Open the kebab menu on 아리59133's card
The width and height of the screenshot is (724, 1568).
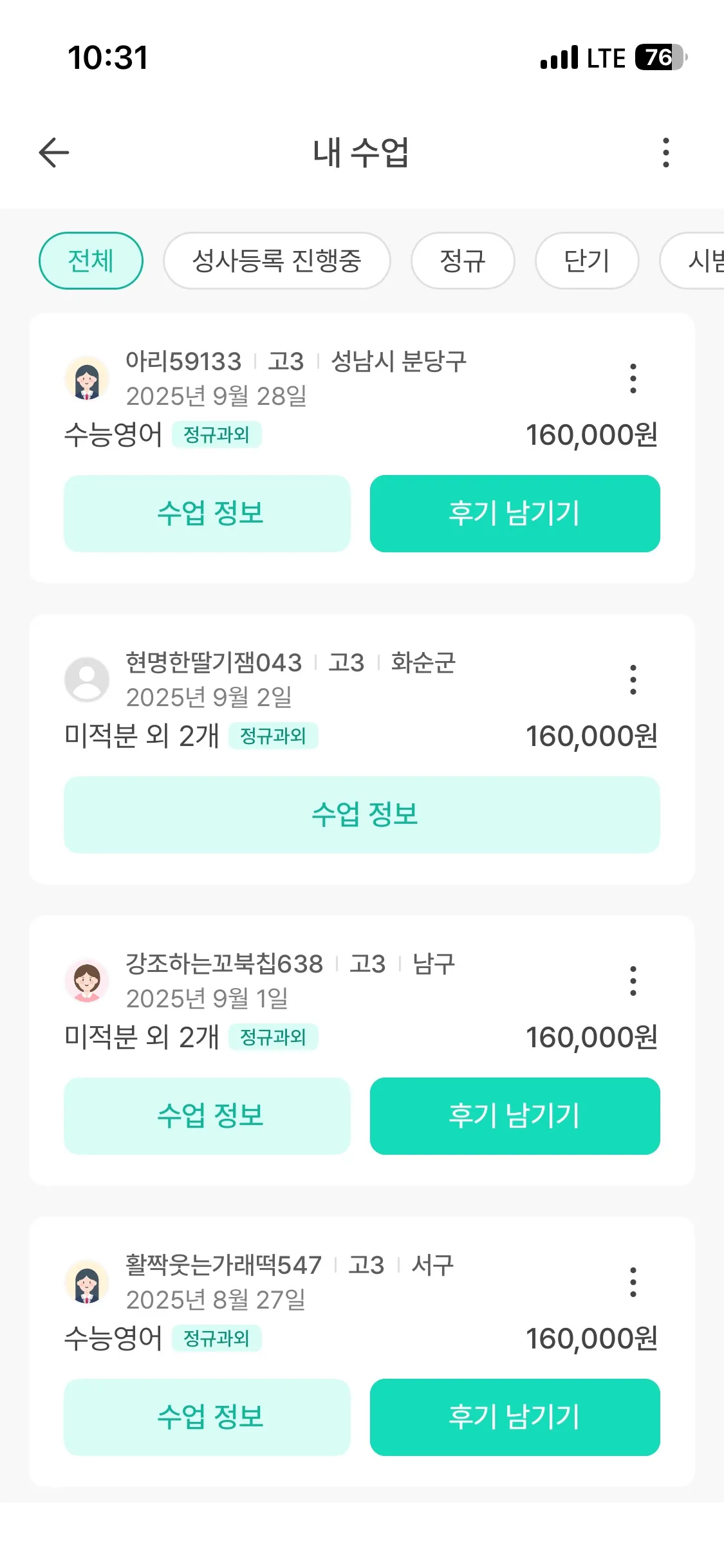click(633, 379)
